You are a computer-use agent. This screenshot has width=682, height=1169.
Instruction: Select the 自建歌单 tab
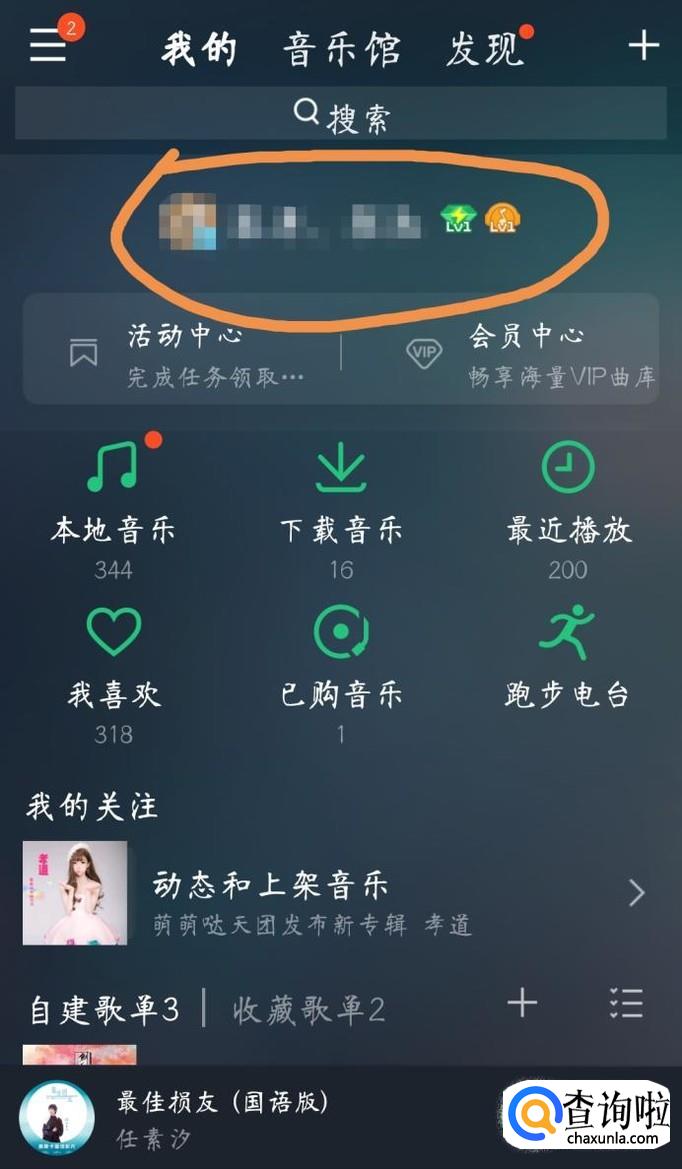104,1009
